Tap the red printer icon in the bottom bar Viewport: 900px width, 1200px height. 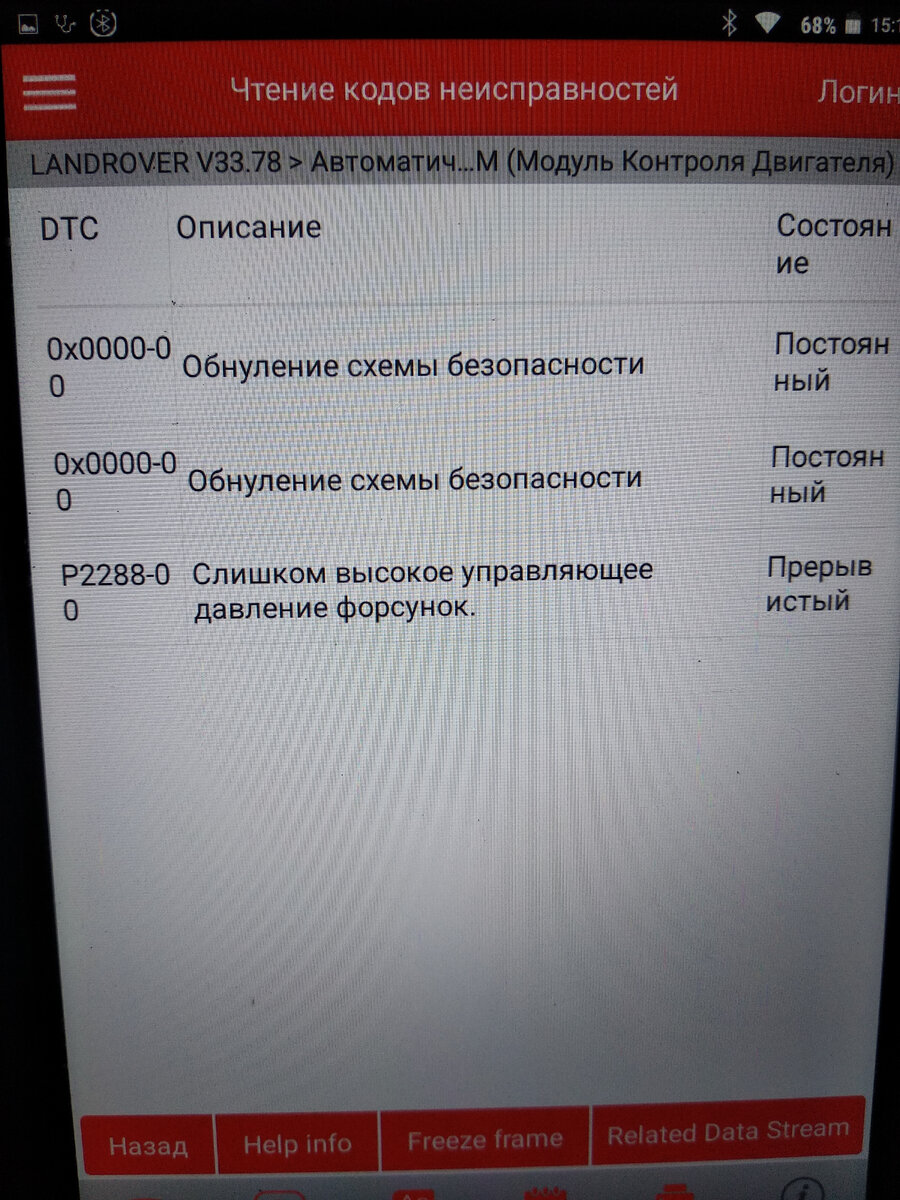pos(678,1190)
